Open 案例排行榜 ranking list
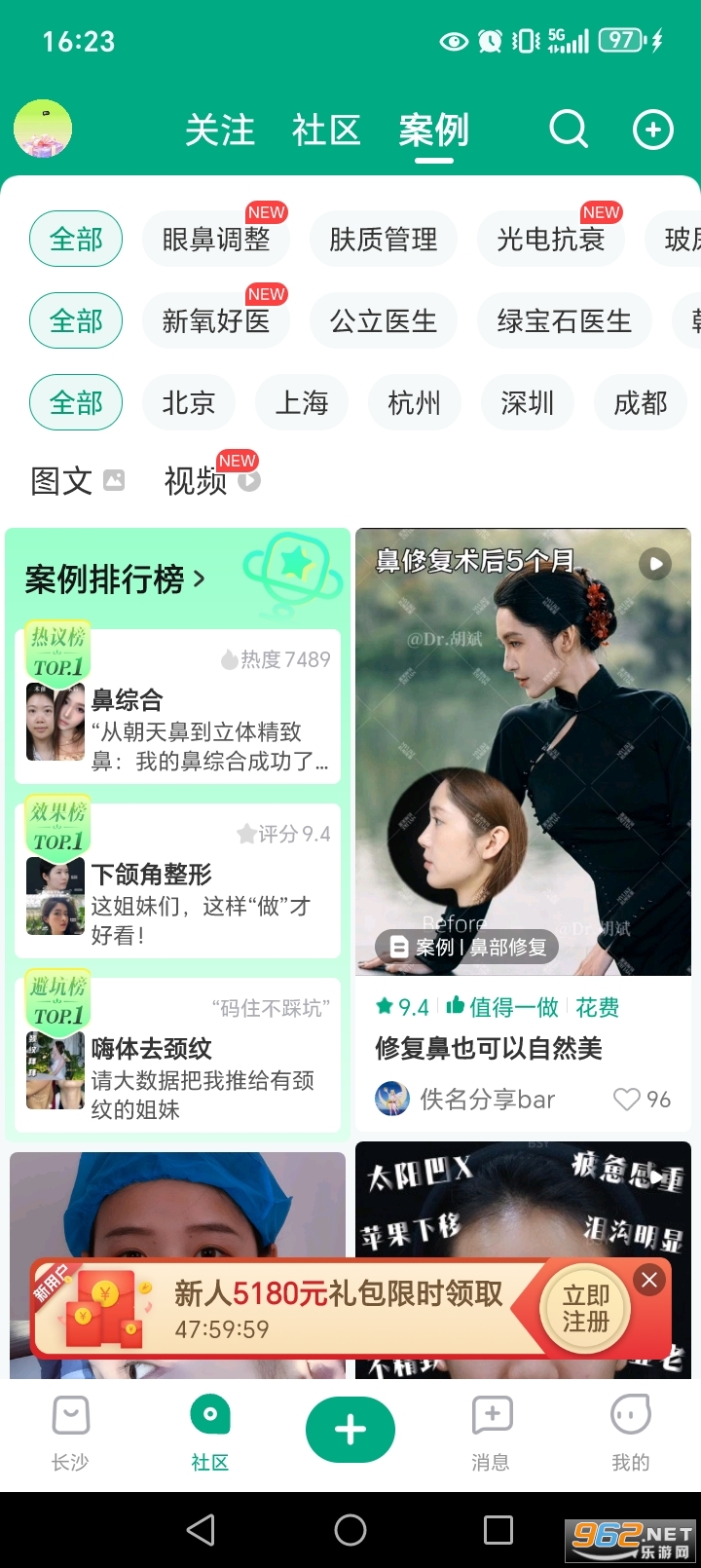This screenshot has width=701, height=1568. [x=115, y=579]
